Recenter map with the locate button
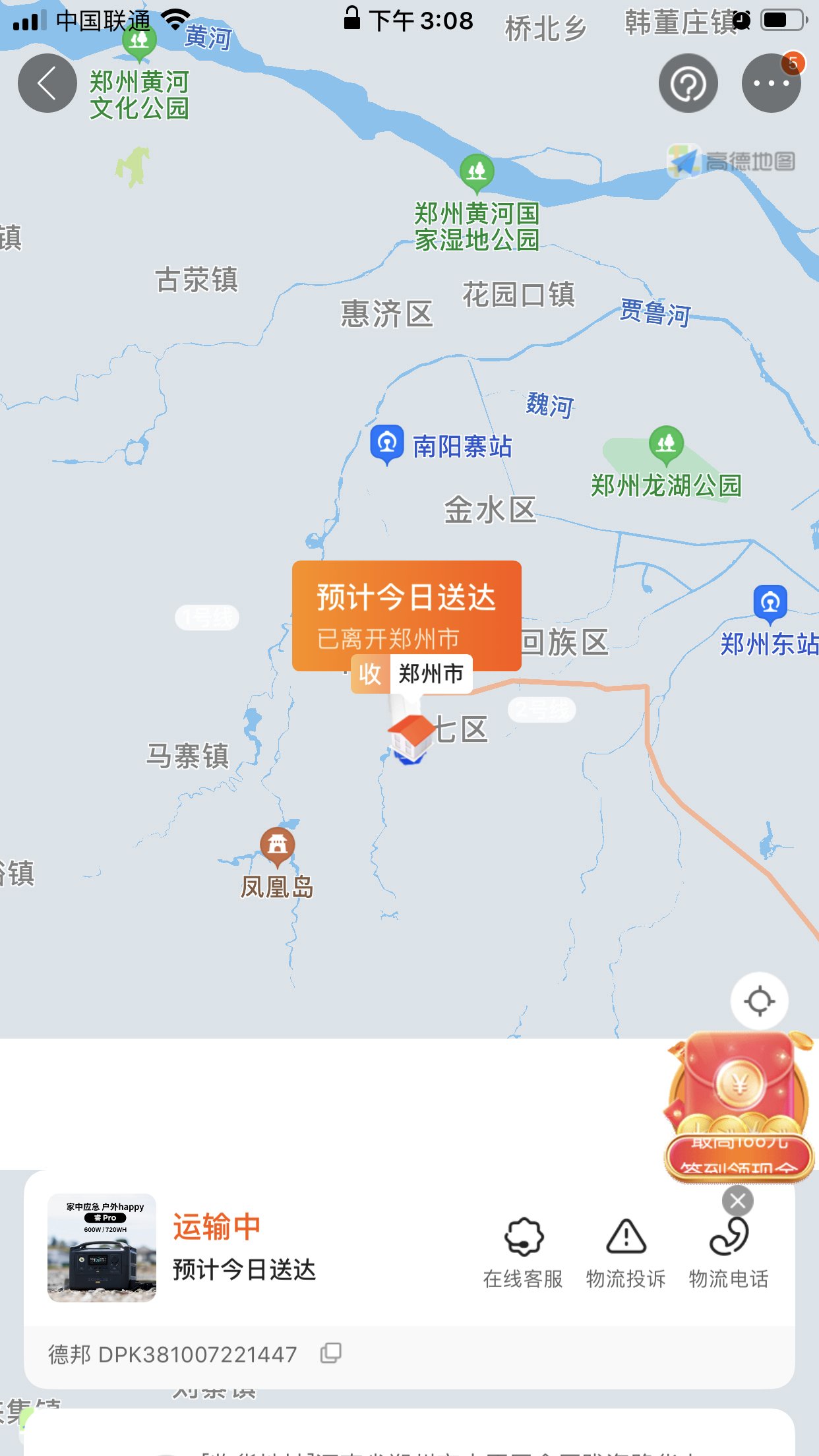Image resolution: width=819 pixels, height=1456 pixels. coord(759,1001)
